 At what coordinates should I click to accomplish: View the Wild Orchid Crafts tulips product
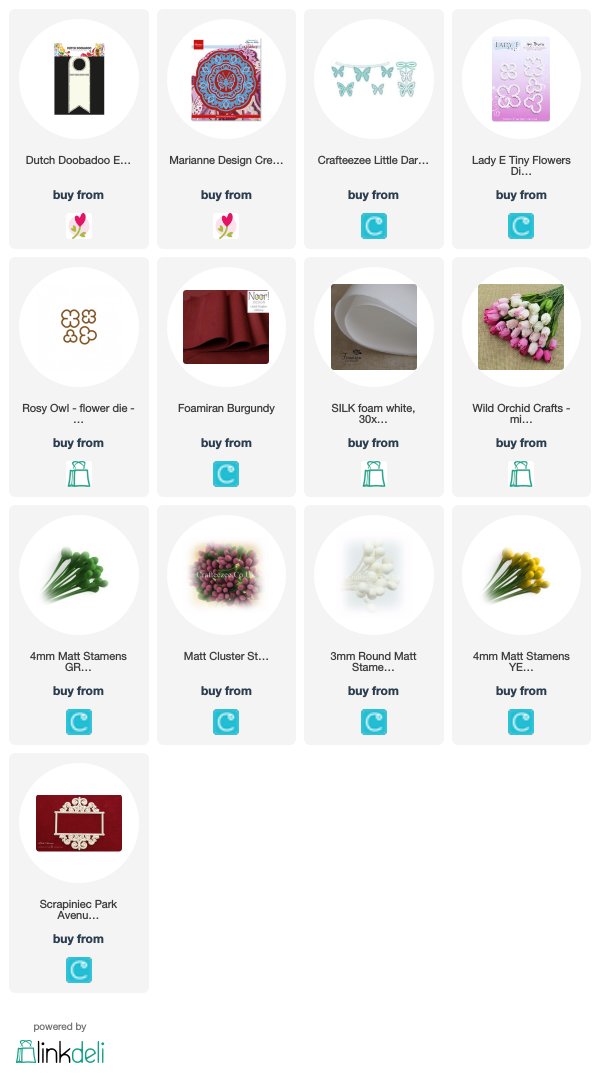[x=521, y=377]
